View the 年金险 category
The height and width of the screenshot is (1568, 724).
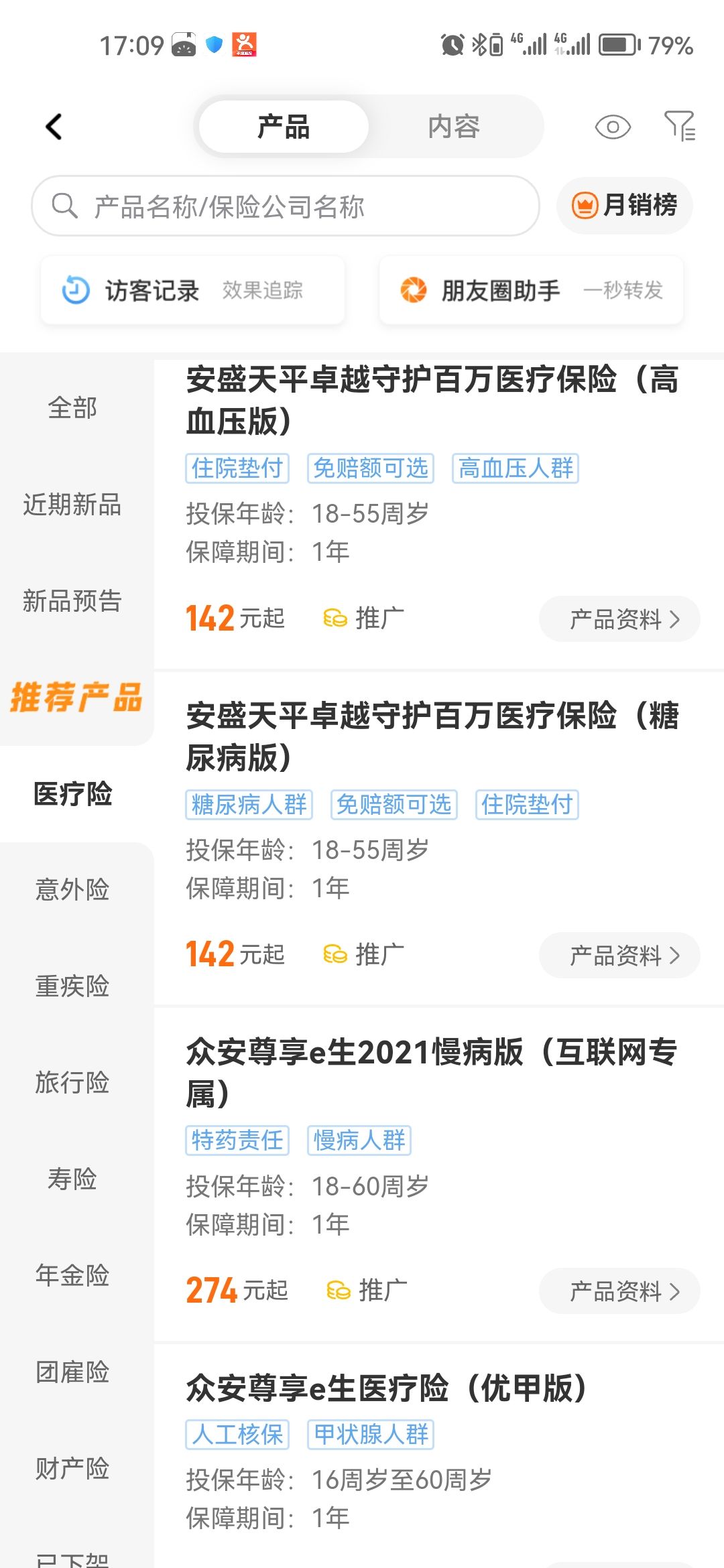(x=72, y=1275)
